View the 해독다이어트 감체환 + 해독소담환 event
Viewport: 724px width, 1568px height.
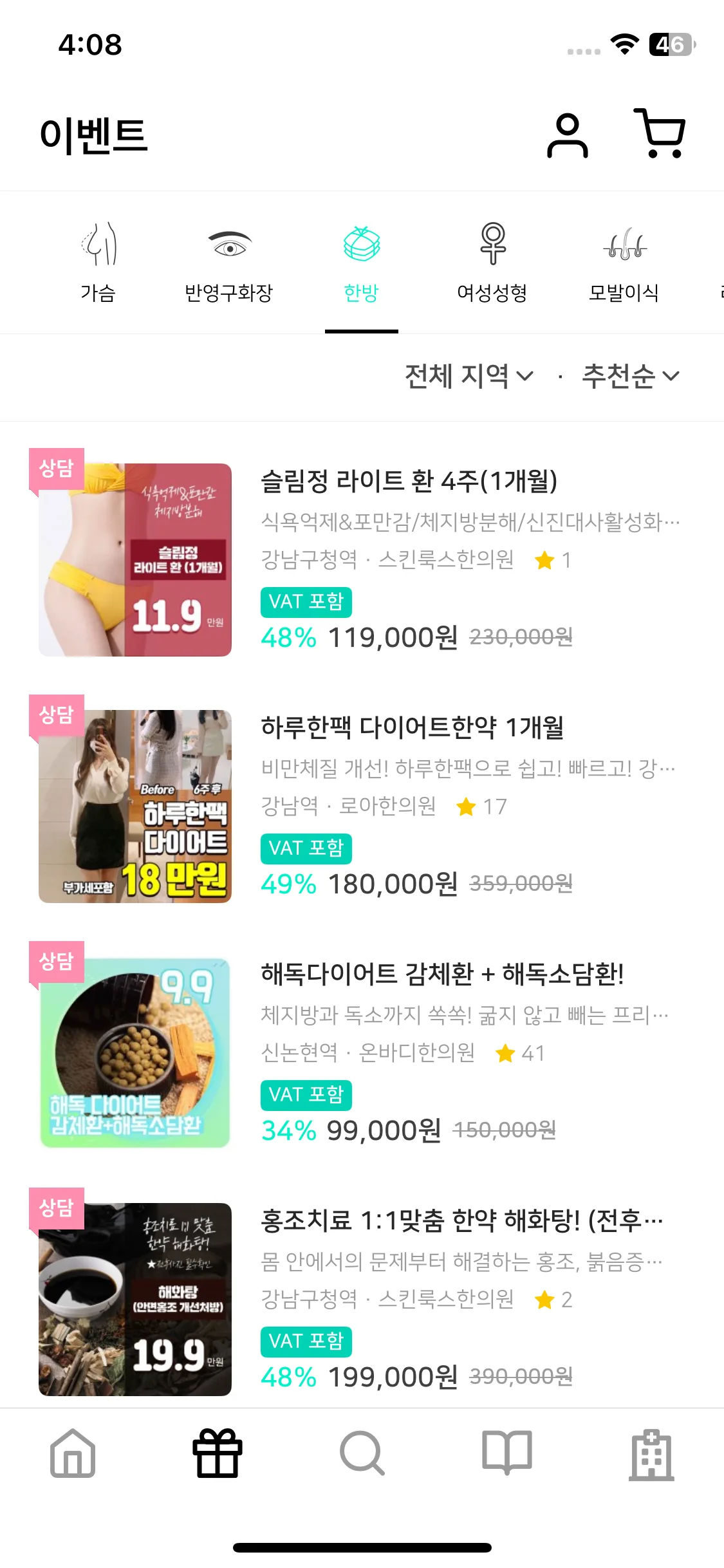(x=441, y=975)
